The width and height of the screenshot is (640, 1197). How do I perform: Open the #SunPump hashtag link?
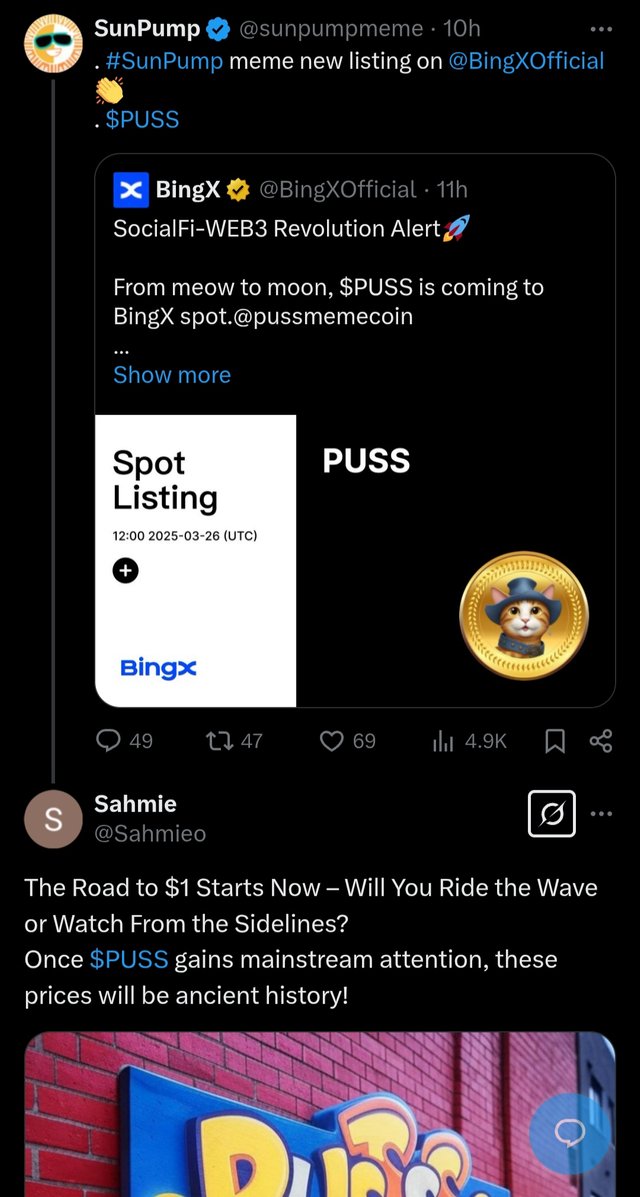tap(164, 61)
